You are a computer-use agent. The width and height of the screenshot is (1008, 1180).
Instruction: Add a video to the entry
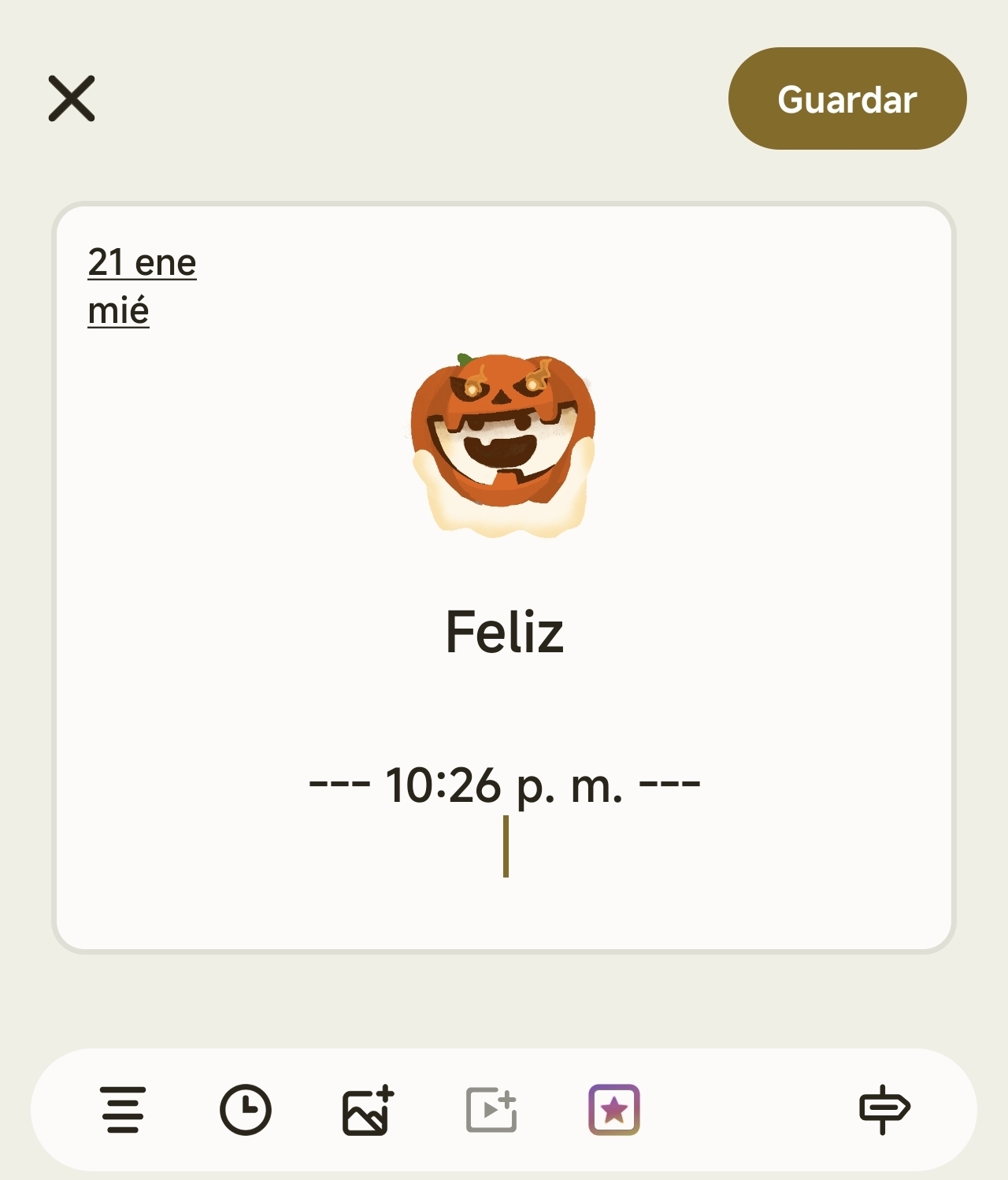point(491,1109)
